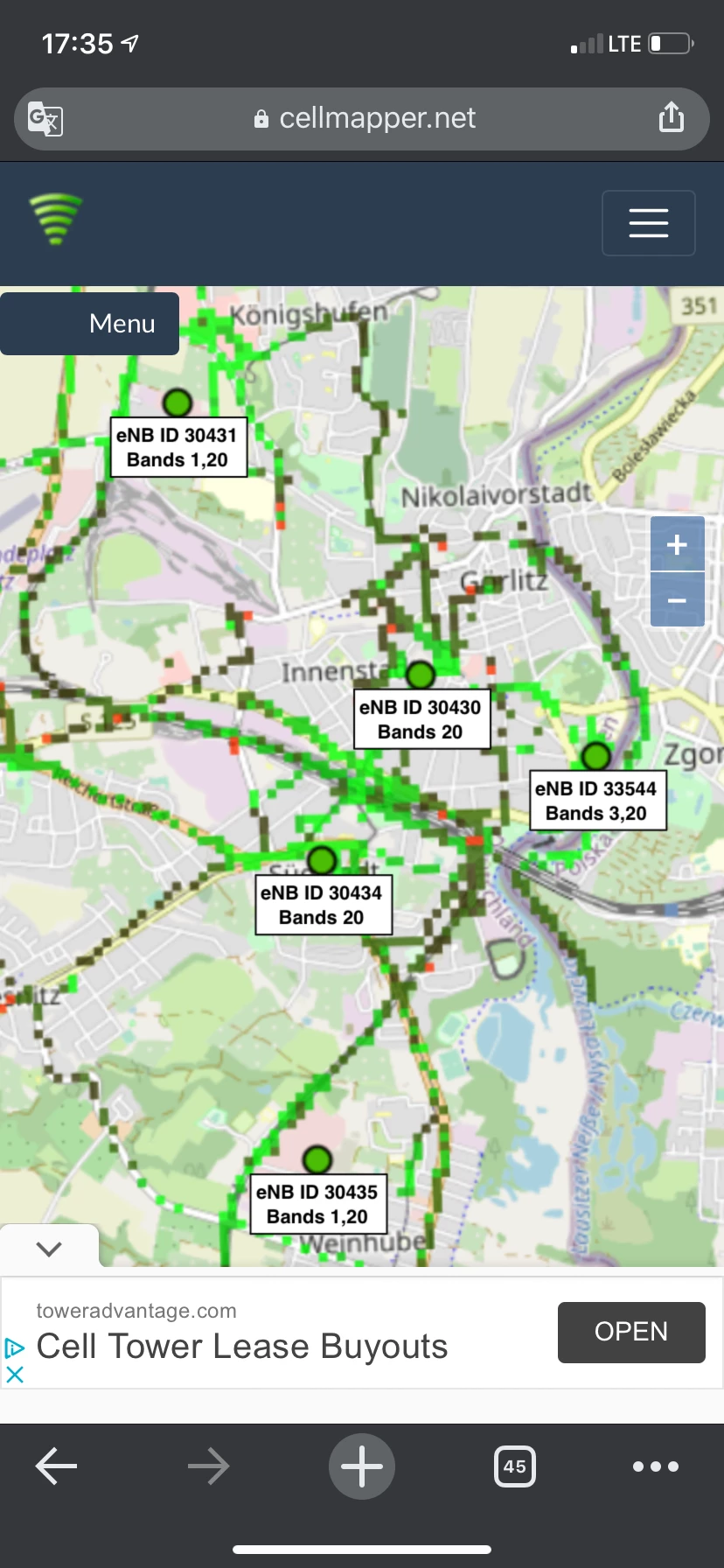Open a new browser tab
Viewport: 724px width, 1568px height.
click(x=361, y=1466)
